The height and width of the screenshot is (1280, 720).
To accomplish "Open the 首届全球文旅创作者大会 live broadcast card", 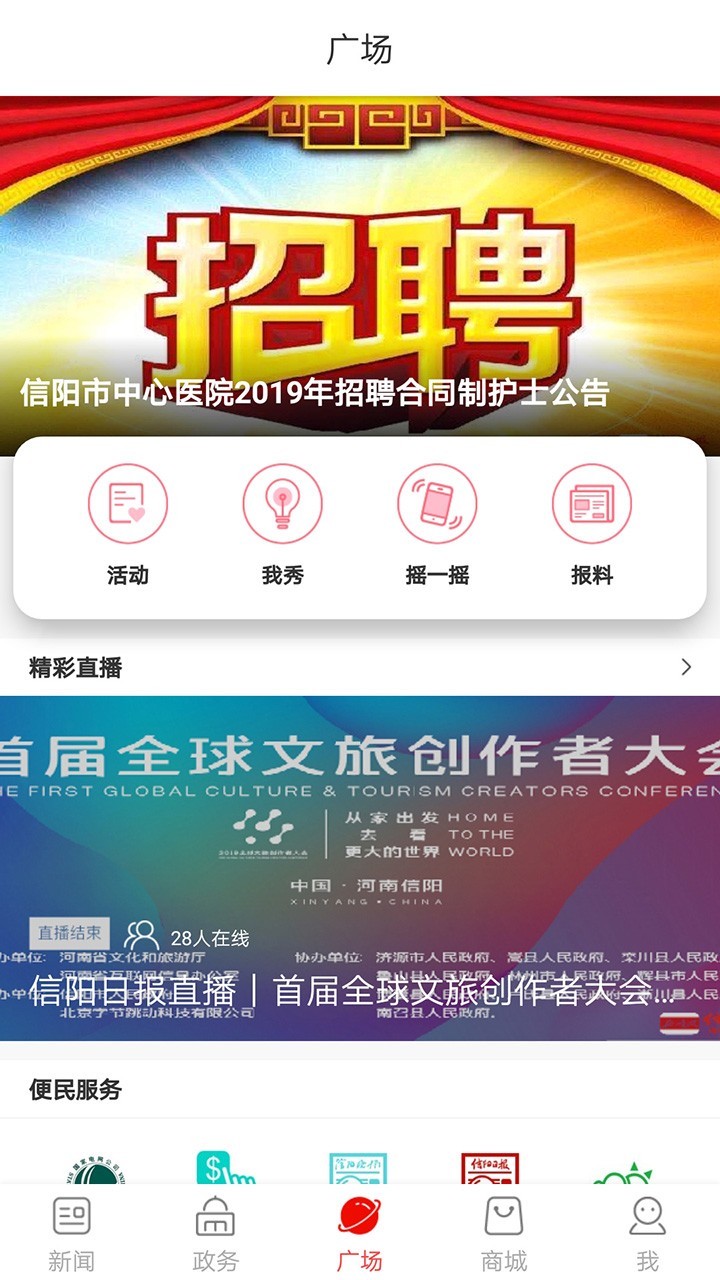I will 360,868.
